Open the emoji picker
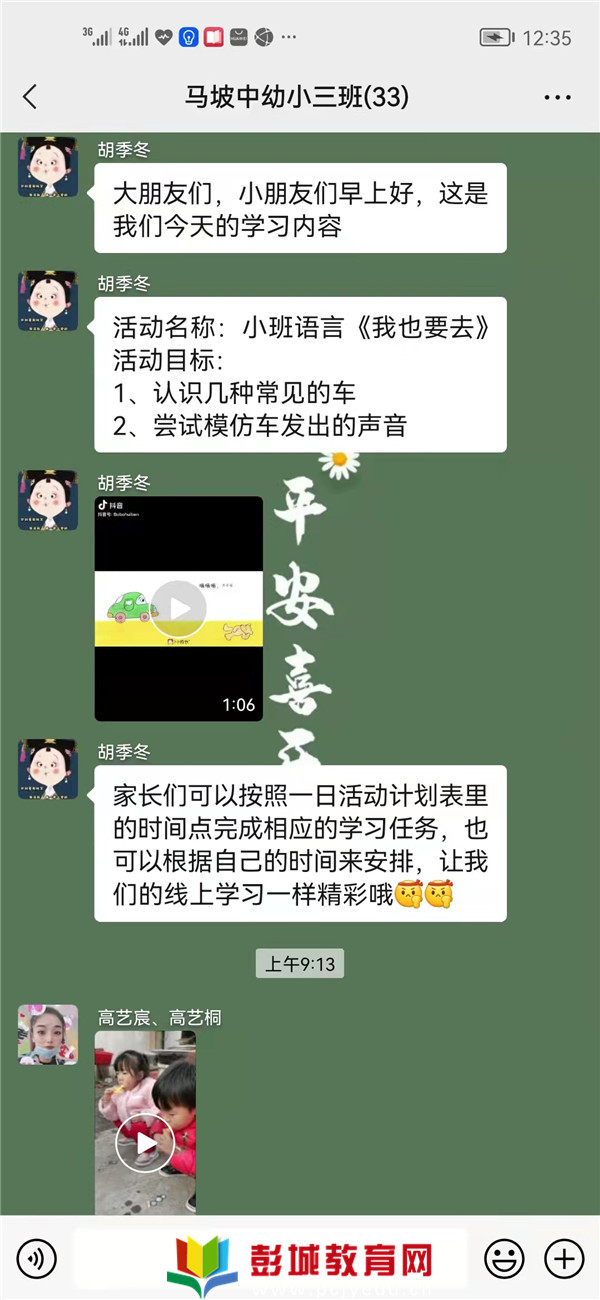 504,1257
